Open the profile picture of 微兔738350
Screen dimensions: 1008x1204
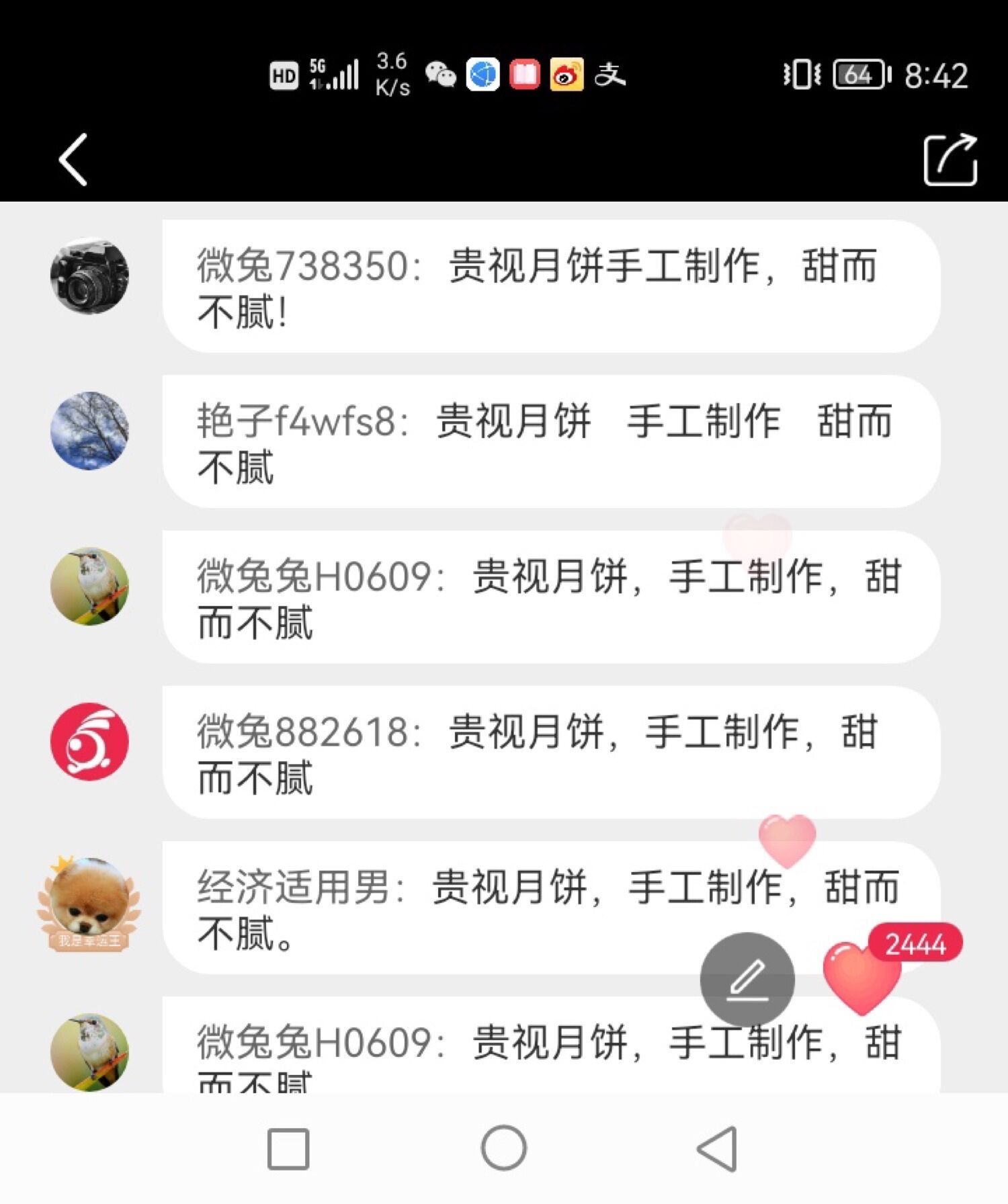(89, 275)
